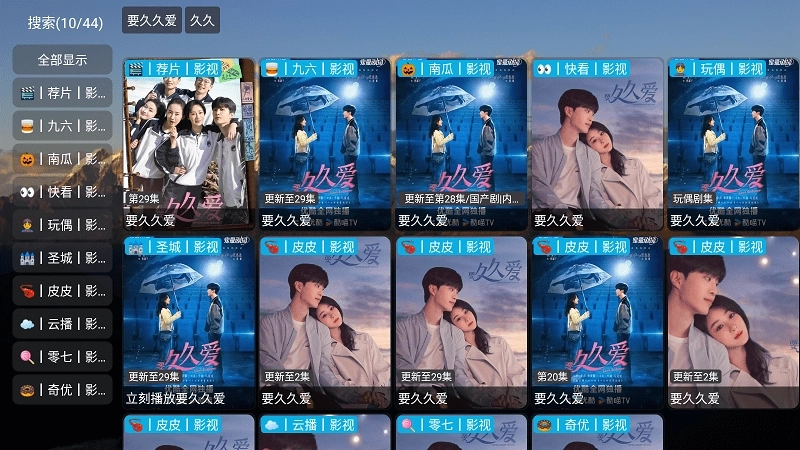Show all sources with 全部显示
Image resolution: width=800 pixels, height=450 pixels.
pyautogui.click(x=62, y=59)
